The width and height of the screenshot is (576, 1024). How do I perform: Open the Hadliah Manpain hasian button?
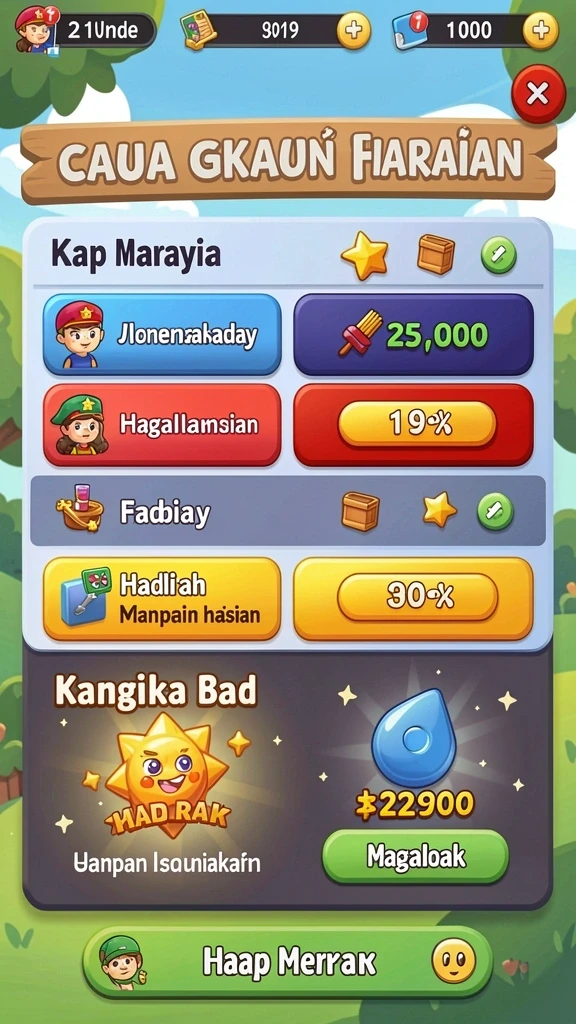[162, 598]
